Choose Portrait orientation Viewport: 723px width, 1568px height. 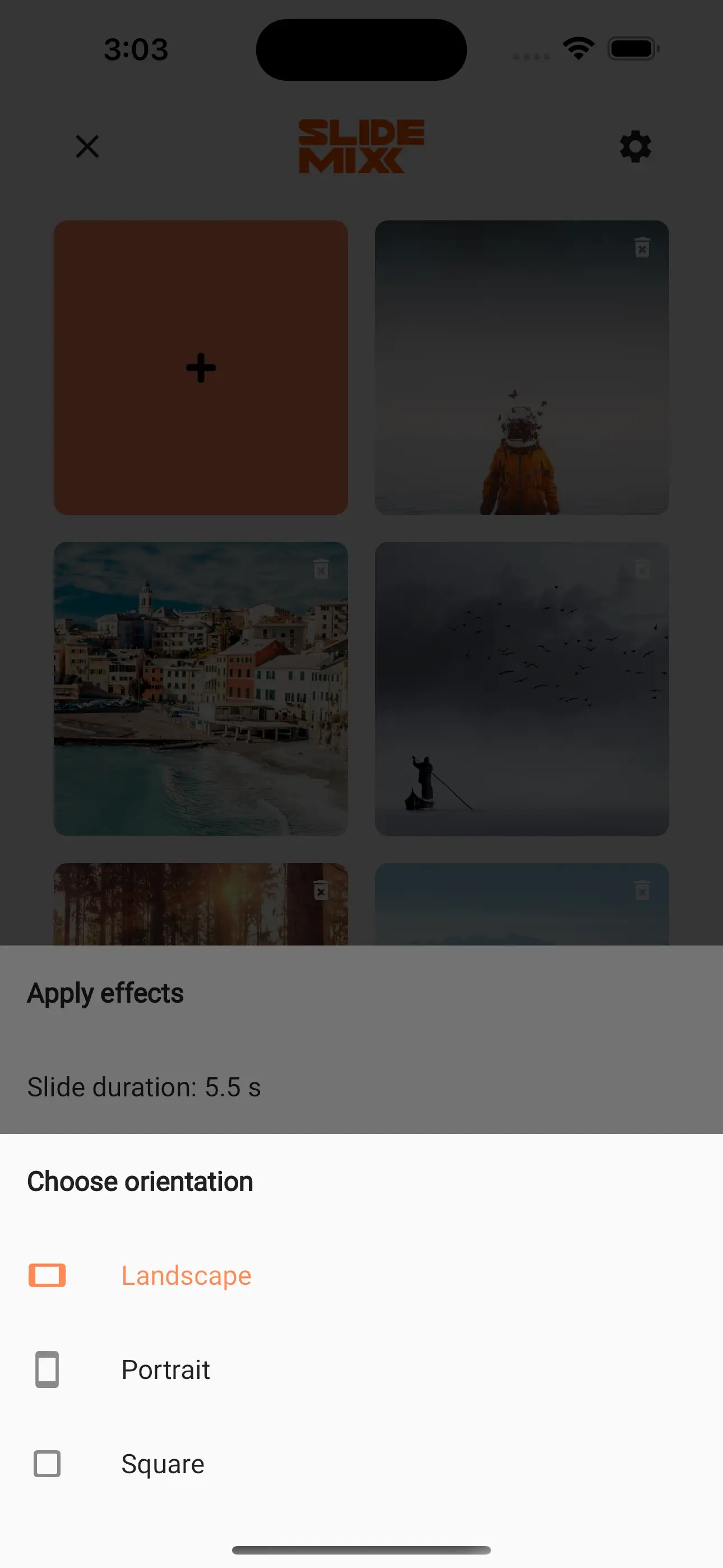[x=165, y=1369]
